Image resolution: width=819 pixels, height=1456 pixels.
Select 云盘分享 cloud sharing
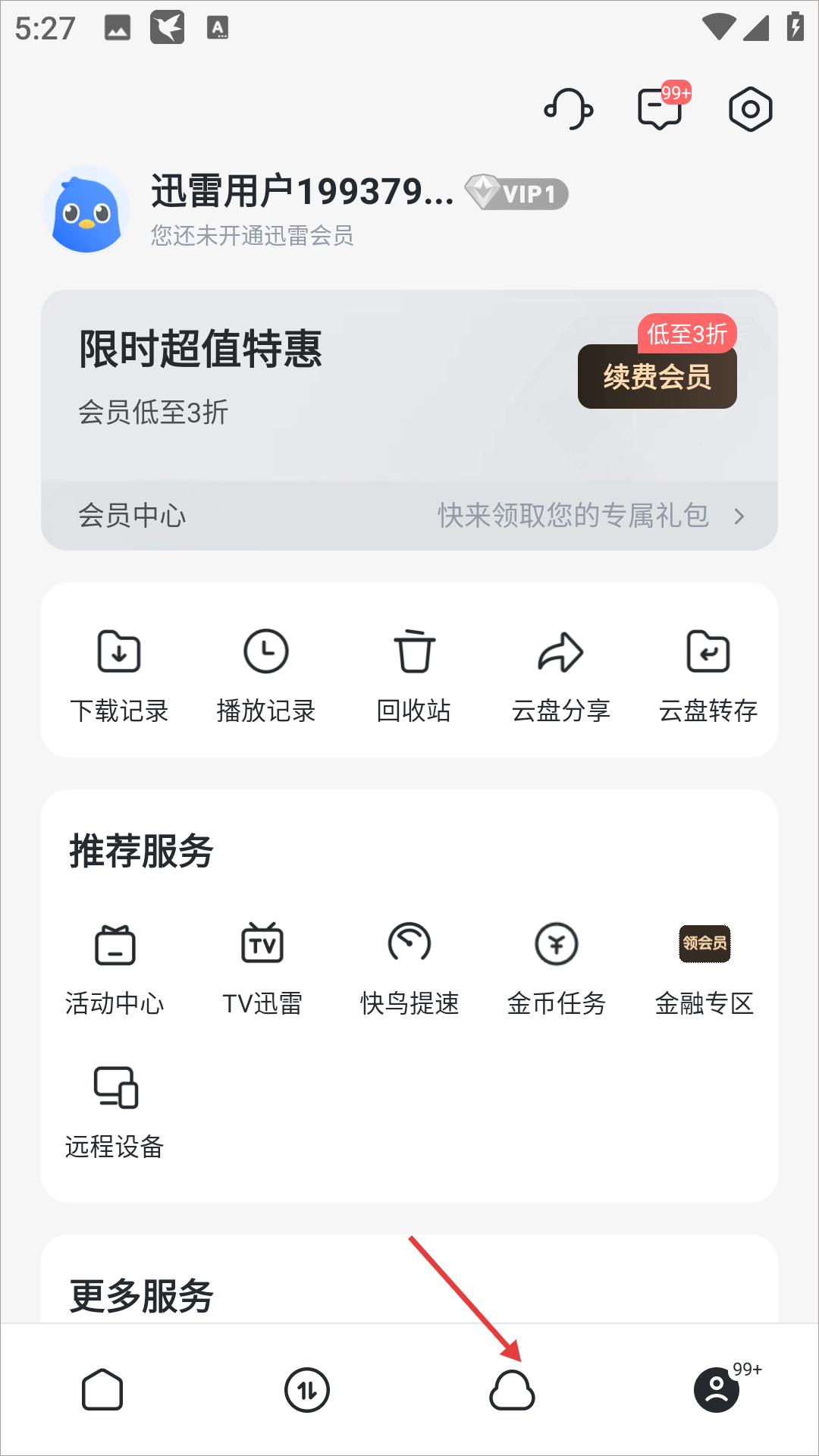click(x=560, y=671)
